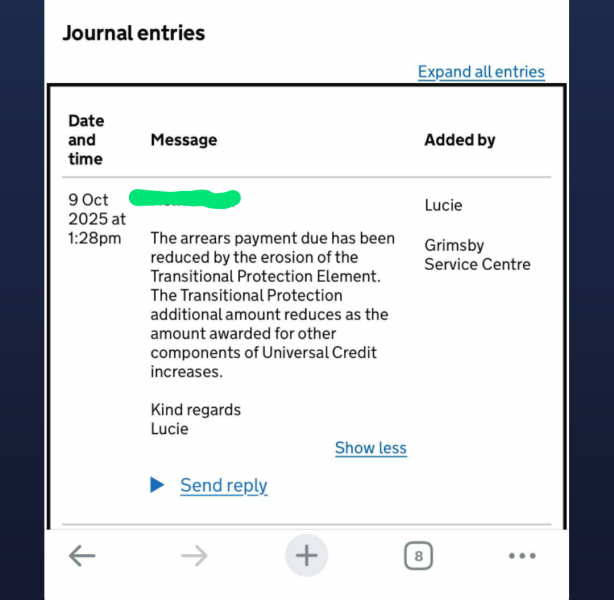Open Send reply to Lucie's message
Image resolution: width=614 pixels, height=600 pixels.
pyautogui.click(x=223, y=485)
